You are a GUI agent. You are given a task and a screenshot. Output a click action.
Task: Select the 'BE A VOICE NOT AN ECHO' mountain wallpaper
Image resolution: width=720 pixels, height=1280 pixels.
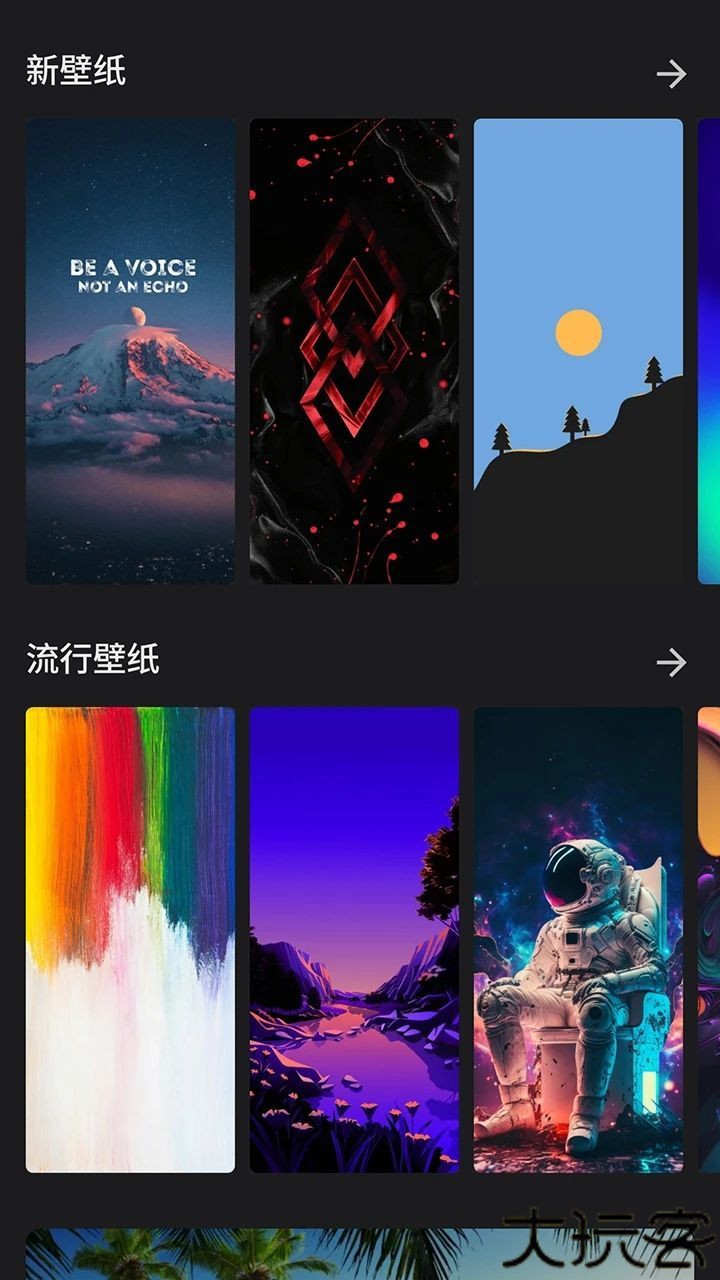tap(132, 350)
